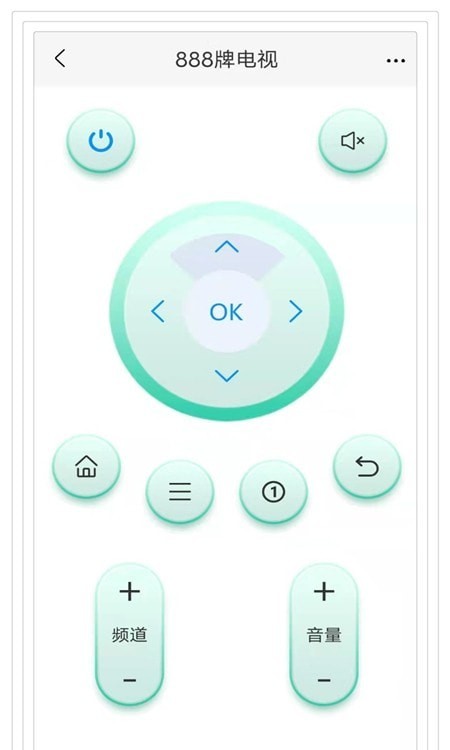Increase the channel with 频道 plus

(130, 592)
